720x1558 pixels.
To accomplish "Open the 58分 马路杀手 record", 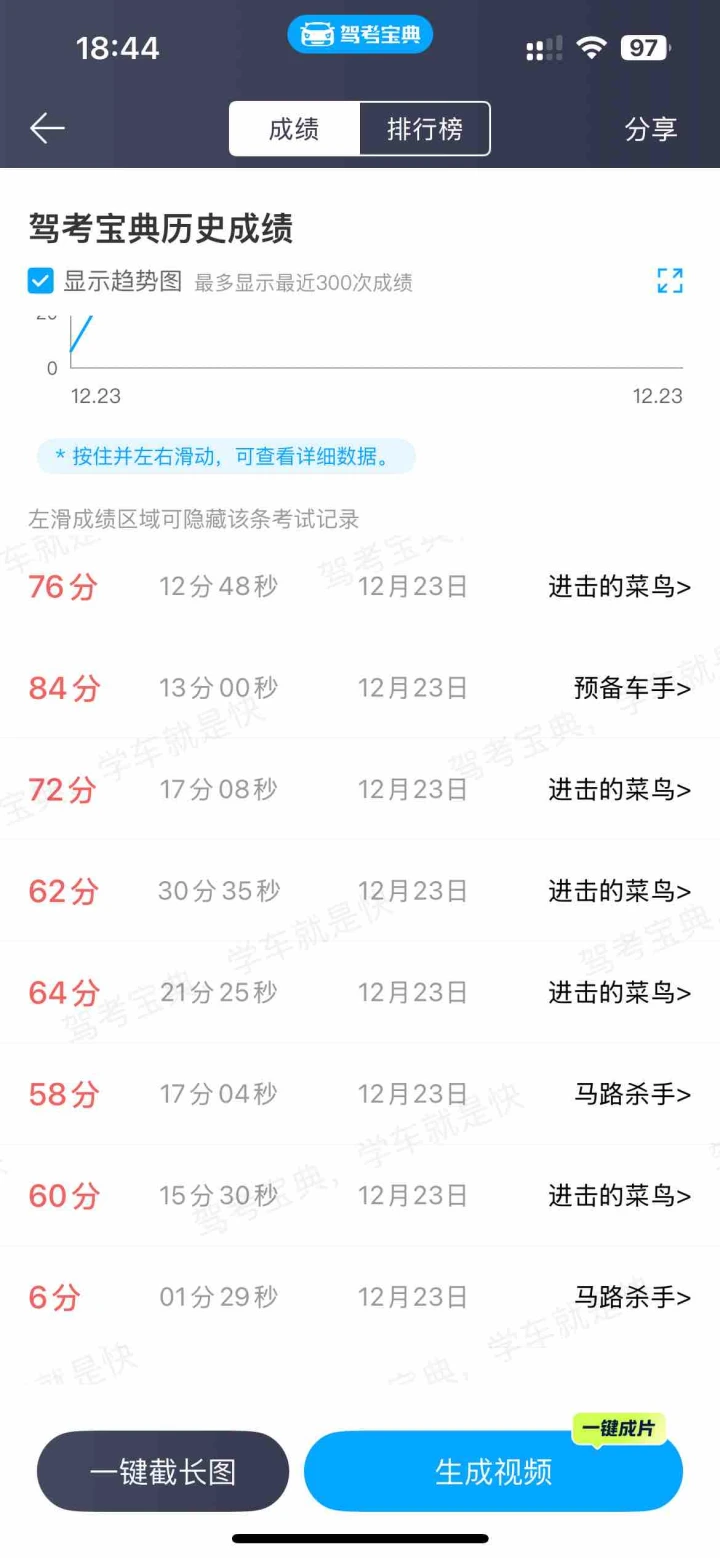I will point(360,1094).
